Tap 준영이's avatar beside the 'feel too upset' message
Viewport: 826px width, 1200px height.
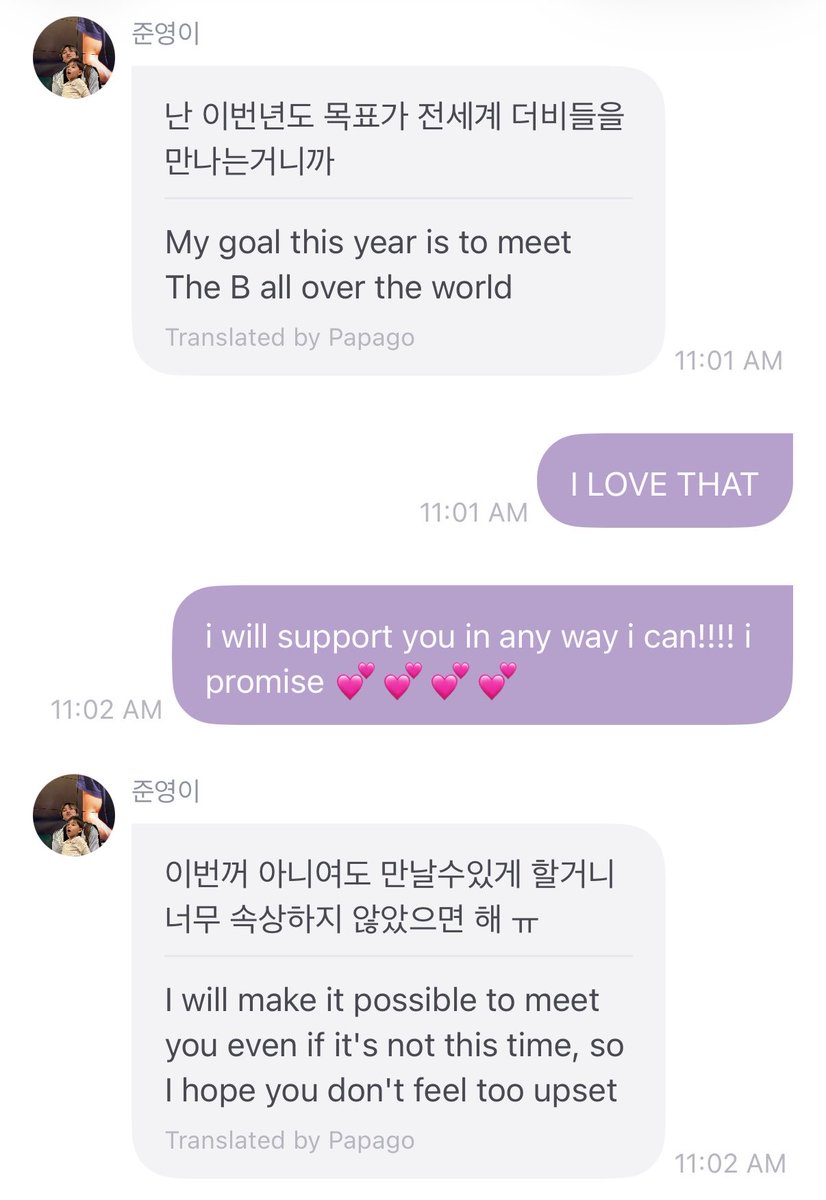point(73,815)
